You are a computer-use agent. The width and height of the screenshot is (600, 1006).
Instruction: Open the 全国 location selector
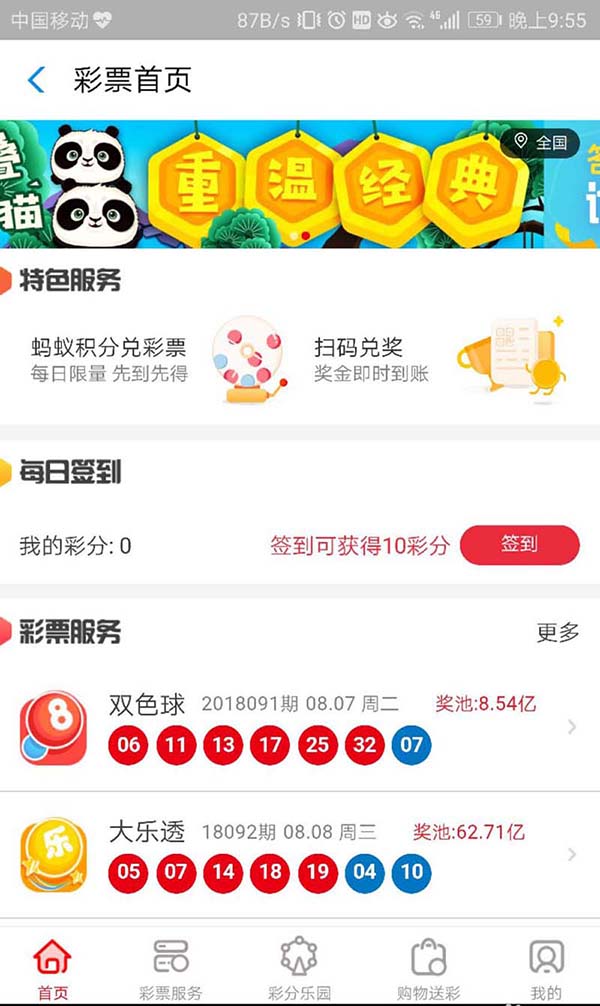tap(540, 142)
